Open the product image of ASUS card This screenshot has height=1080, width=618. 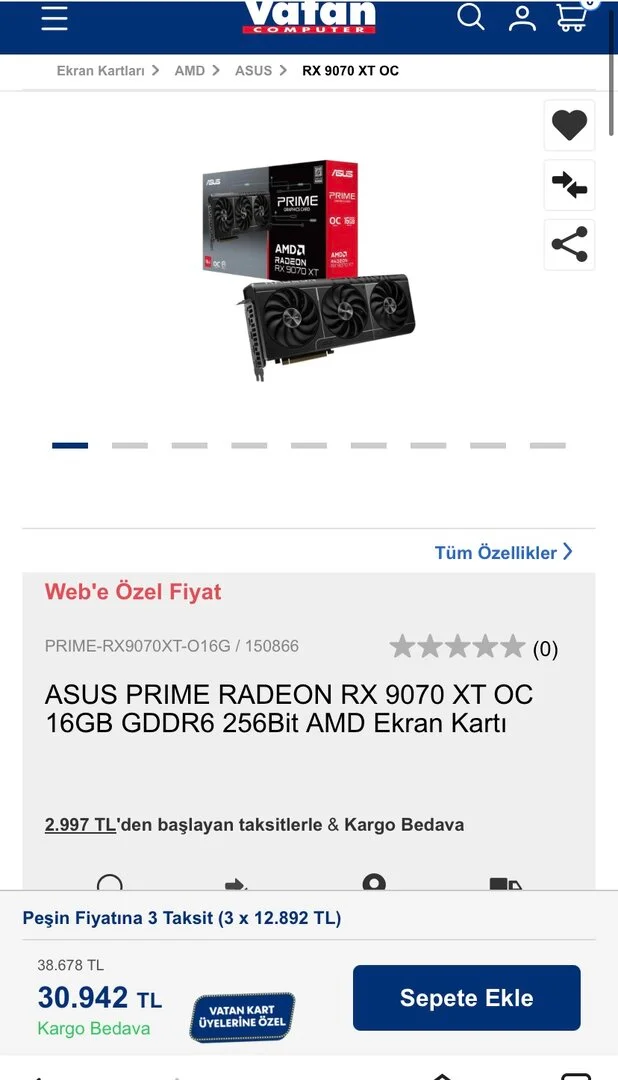point(309,268)
